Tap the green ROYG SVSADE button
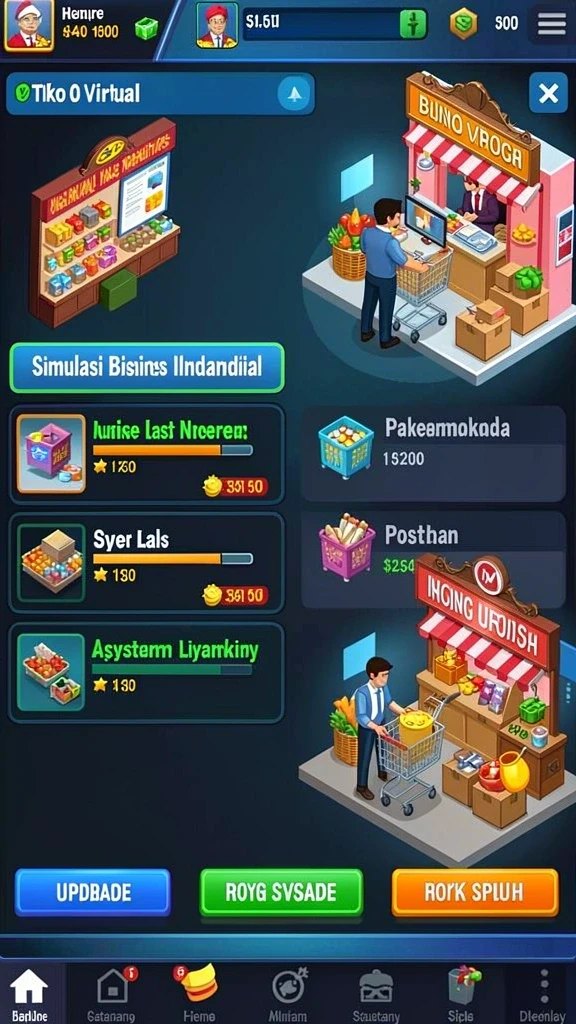576x1024 pixels. [281, 892]
